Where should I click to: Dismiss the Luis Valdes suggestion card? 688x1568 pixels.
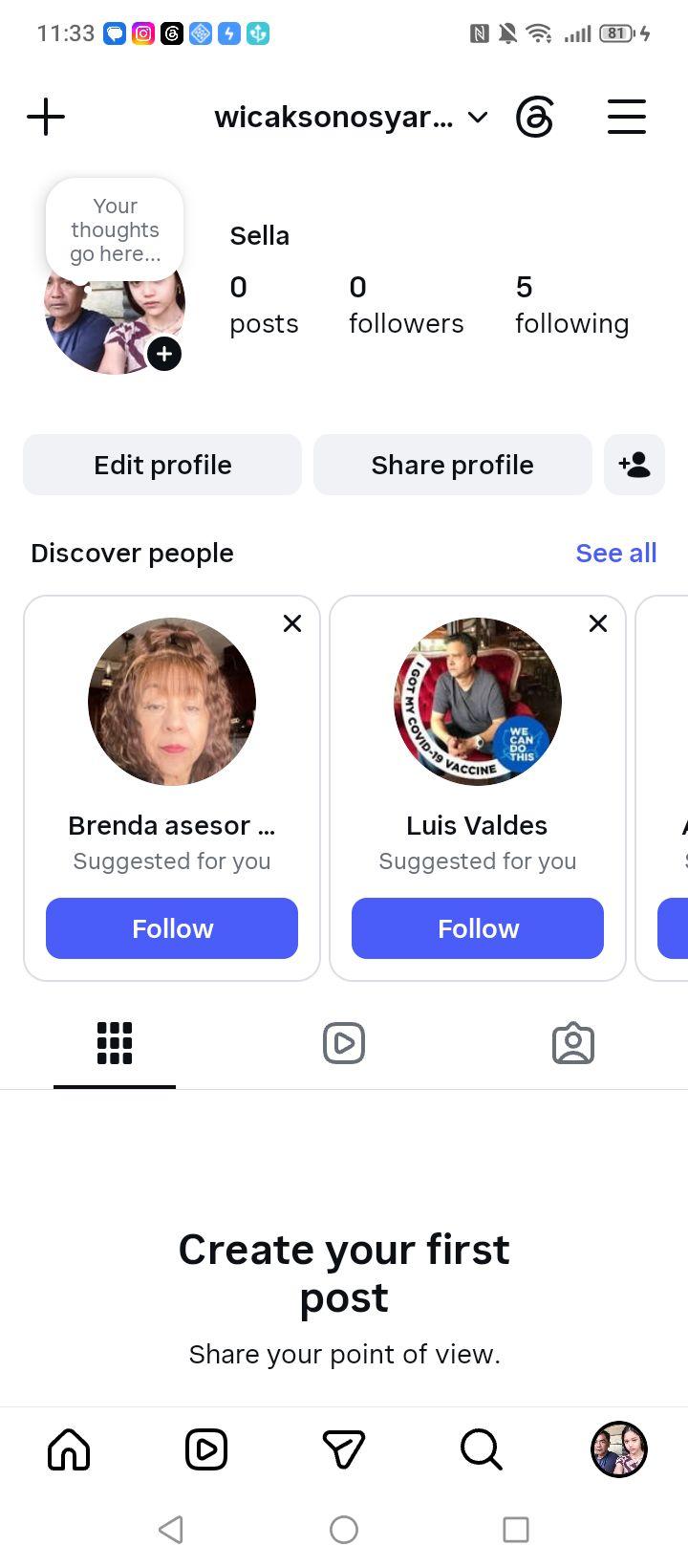(x=598, y=623)
